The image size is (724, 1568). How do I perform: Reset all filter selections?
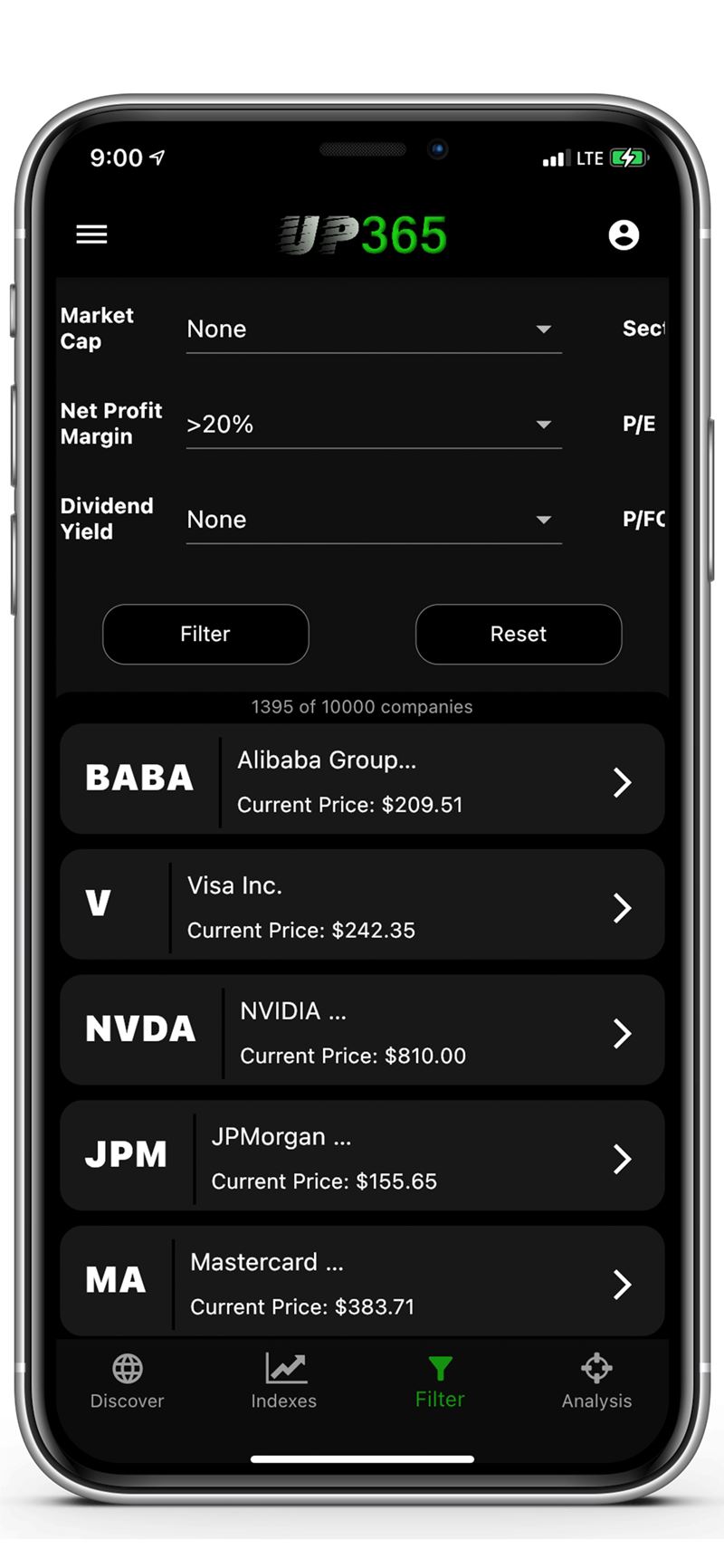(x=519, y=634)
